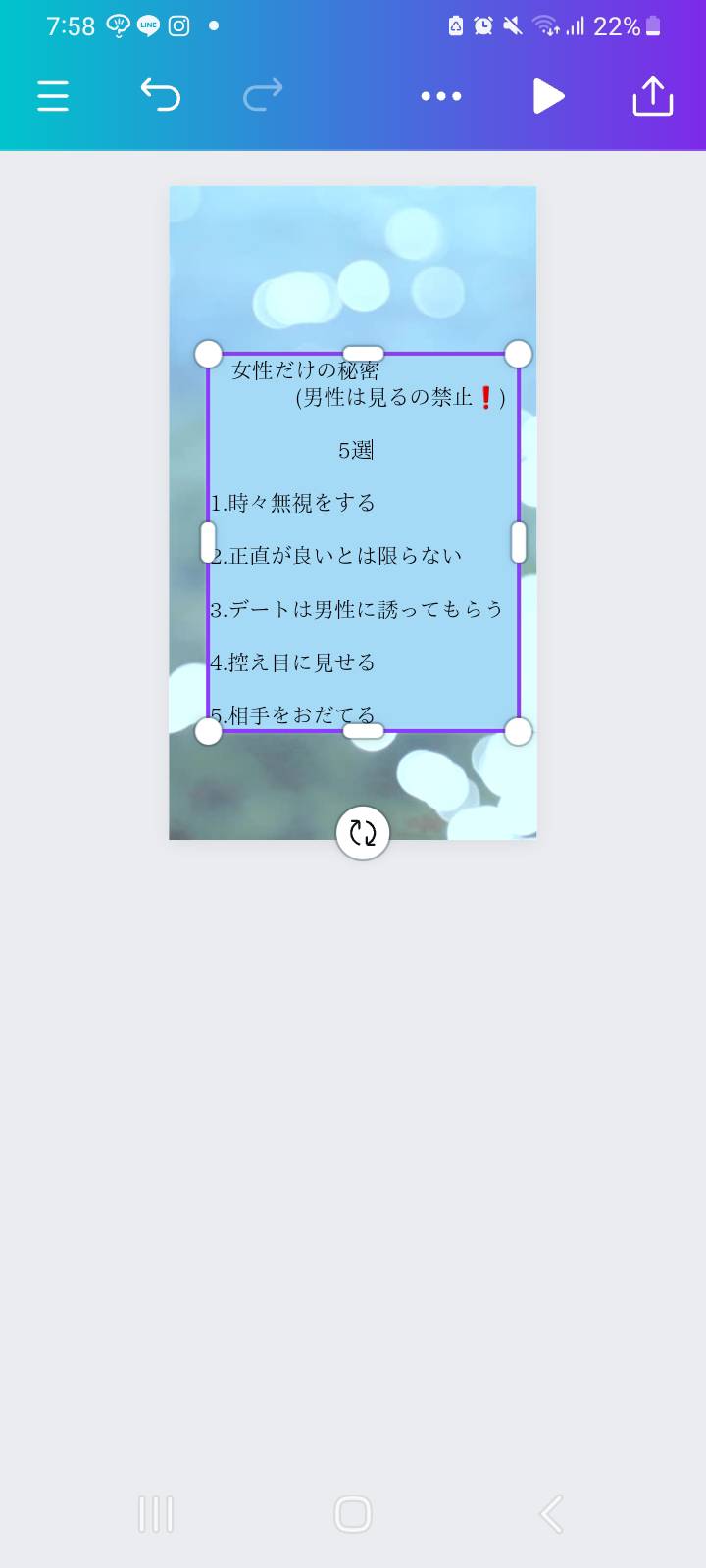Redo the last undone edit
Image resolution: width=706 pixels, height=1568 pixels.
[263, 95]
